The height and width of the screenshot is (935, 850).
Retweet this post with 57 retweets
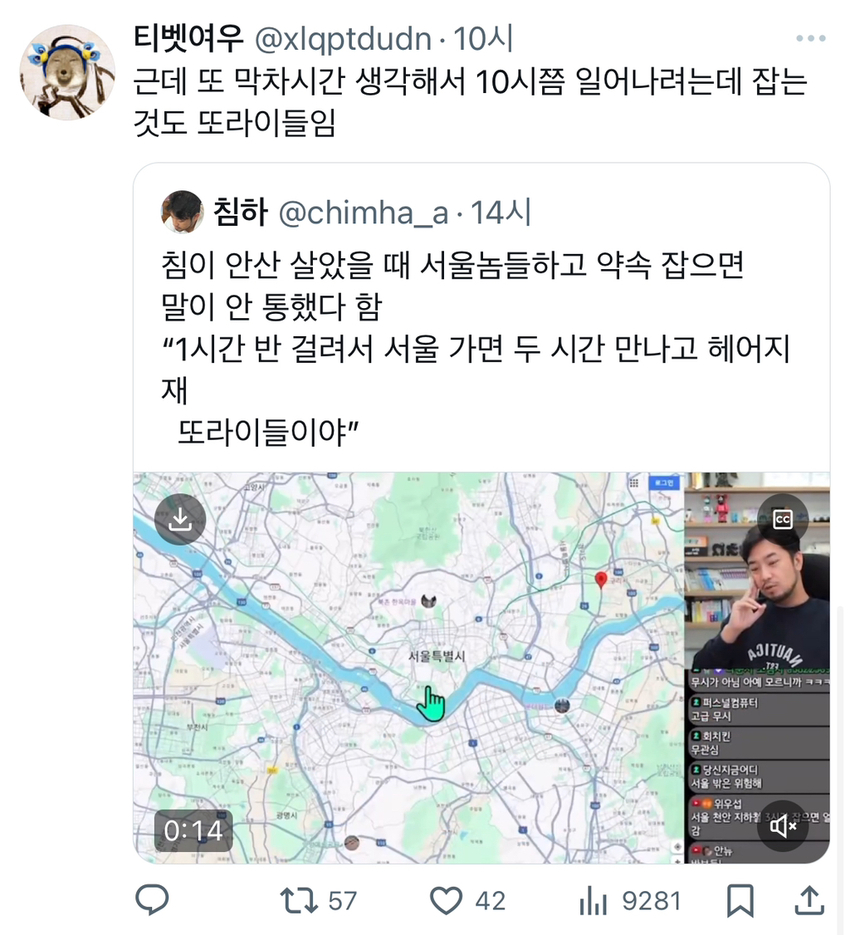[x=297, y=901]
